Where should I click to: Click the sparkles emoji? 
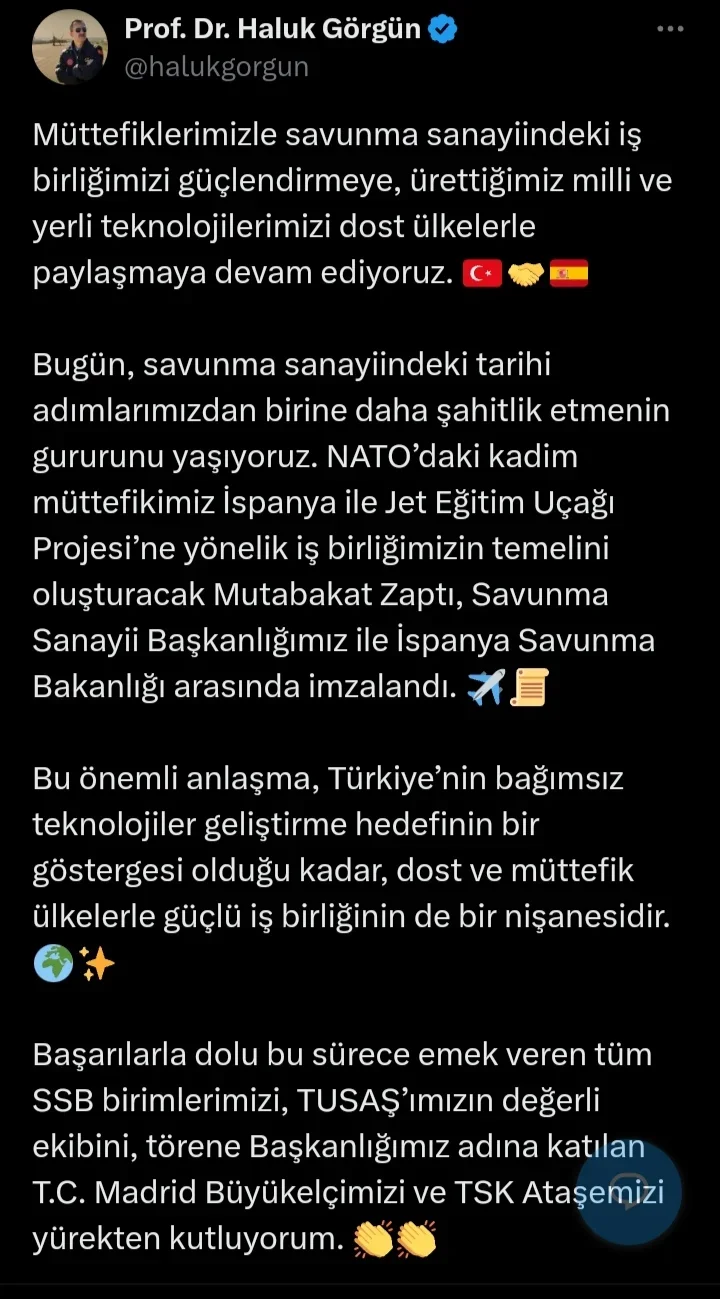[x=96, y=963]
